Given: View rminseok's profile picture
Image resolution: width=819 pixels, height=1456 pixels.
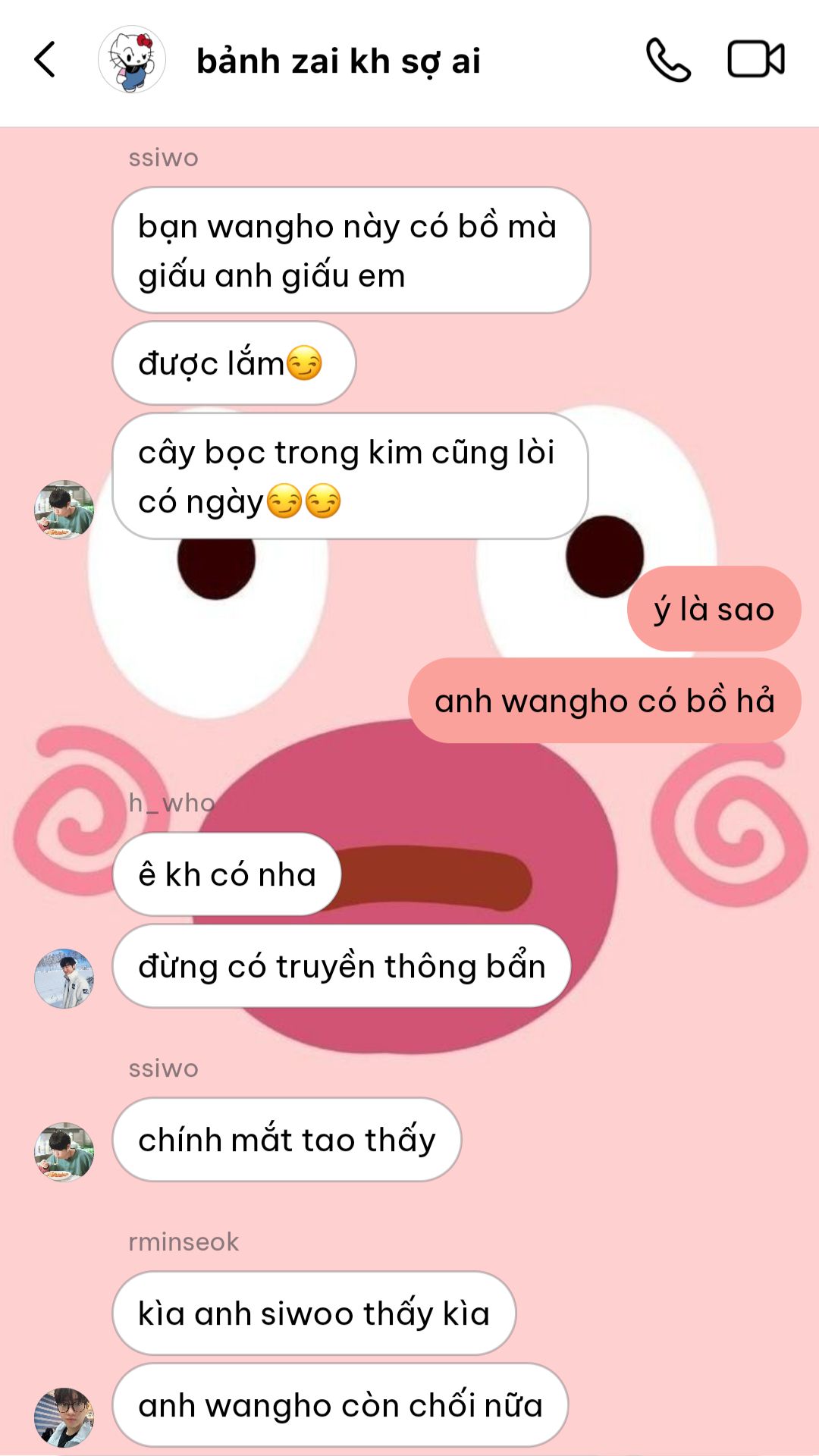Looking at the screenshot, I should click(x=64, y=1417).
